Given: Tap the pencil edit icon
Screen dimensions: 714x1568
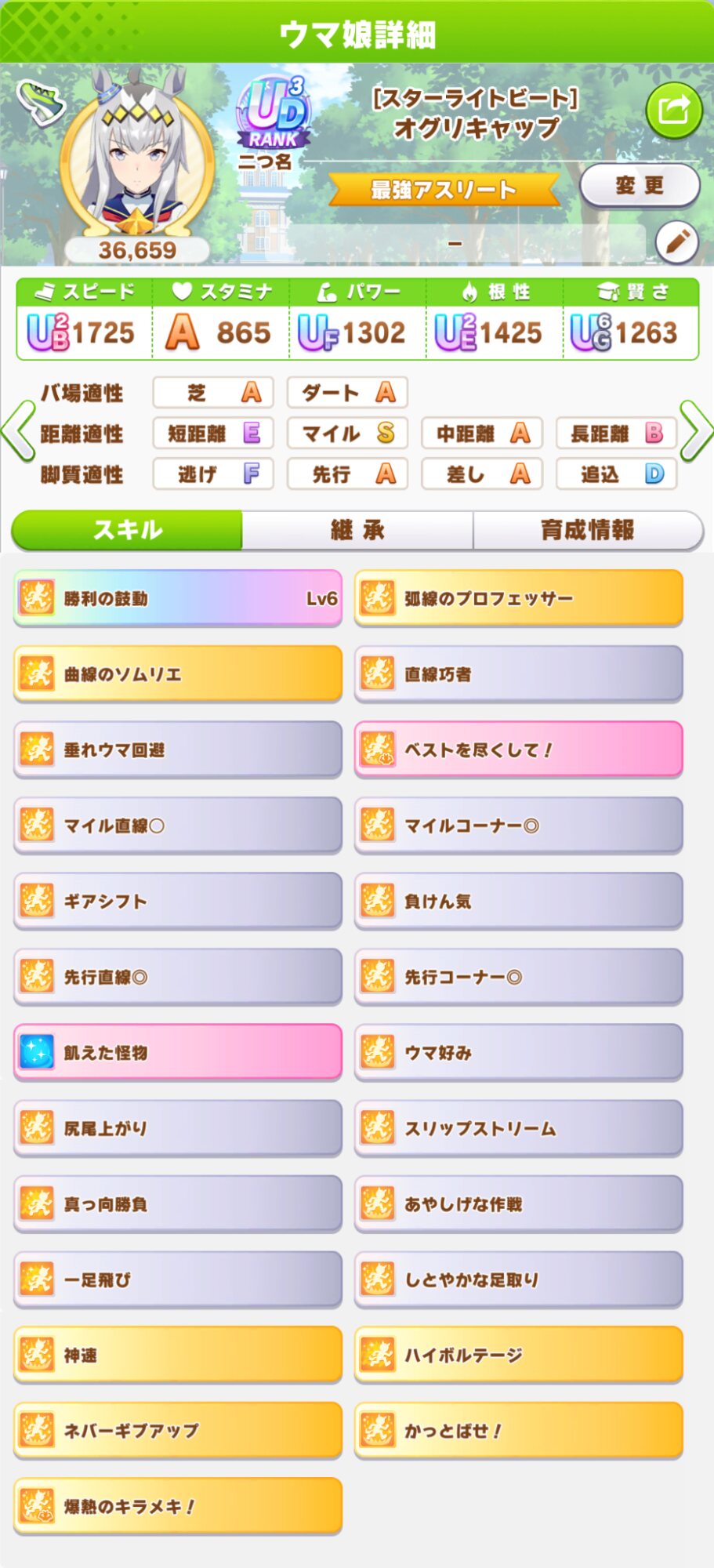Looking at the screenshot, I should pyautogui.click(x=676, y=243).
